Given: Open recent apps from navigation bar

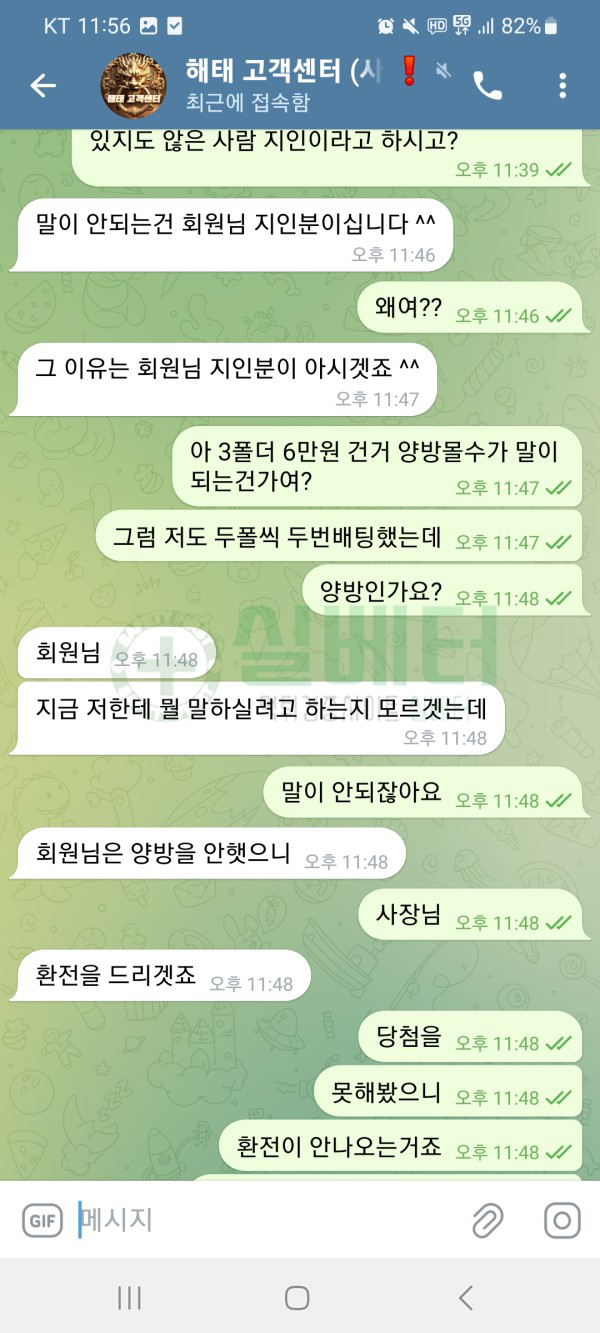Looking at the screenshot, I should click(x=129, y=1297).
